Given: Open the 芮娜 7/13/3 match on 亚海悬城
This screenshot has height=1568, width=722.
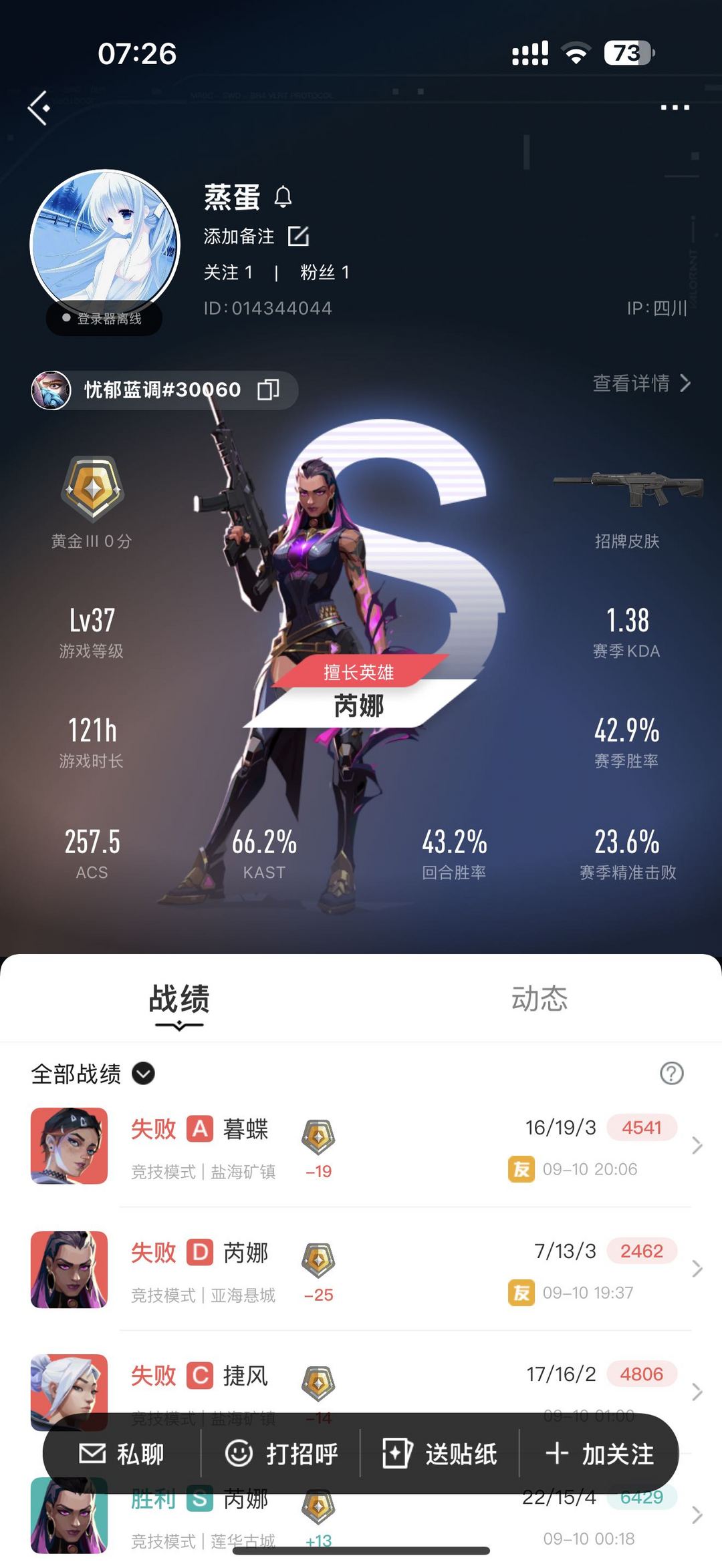Looking at the screenshot, I should 361,1269.
